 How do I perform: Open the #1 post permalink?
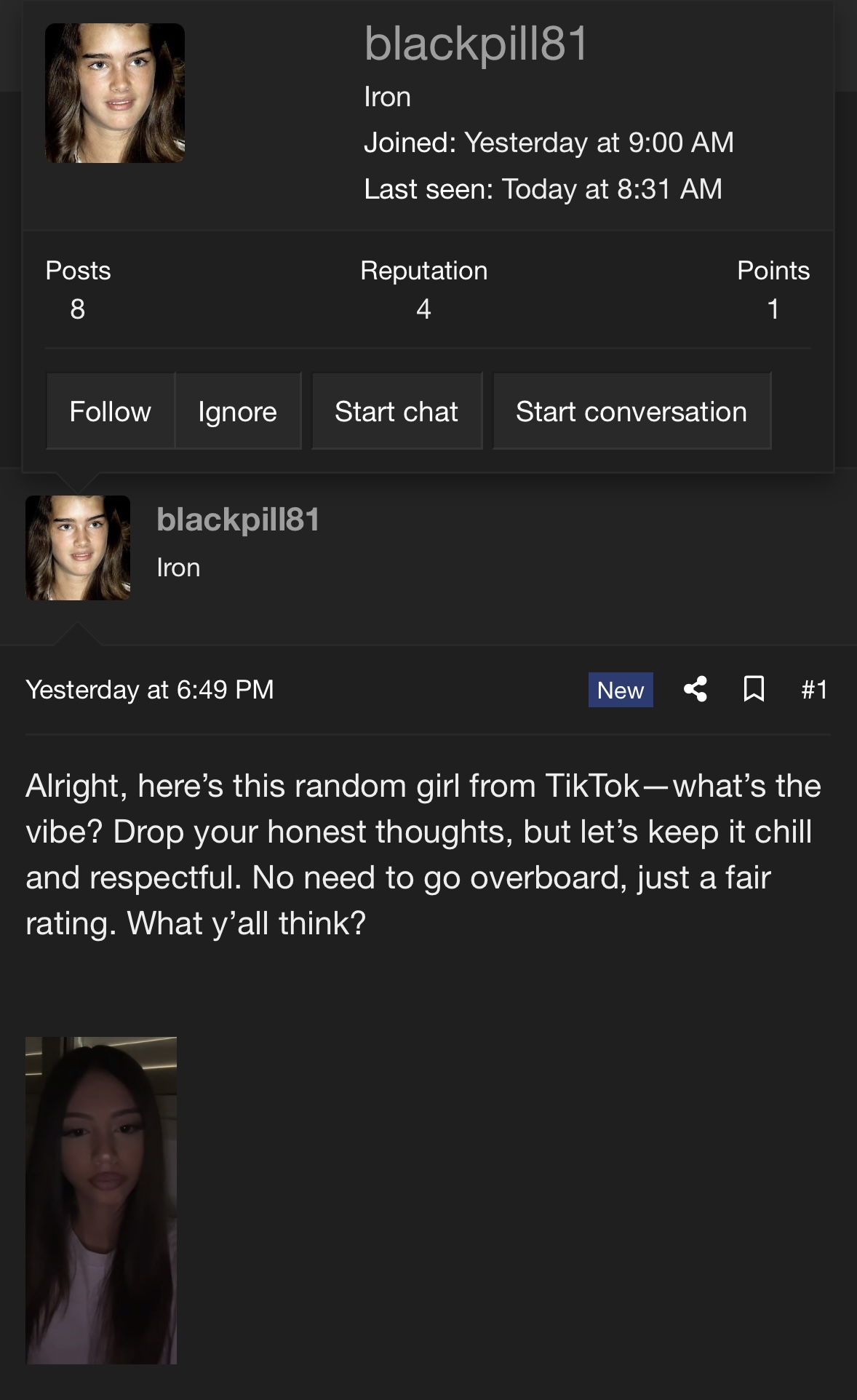point(814,689)
